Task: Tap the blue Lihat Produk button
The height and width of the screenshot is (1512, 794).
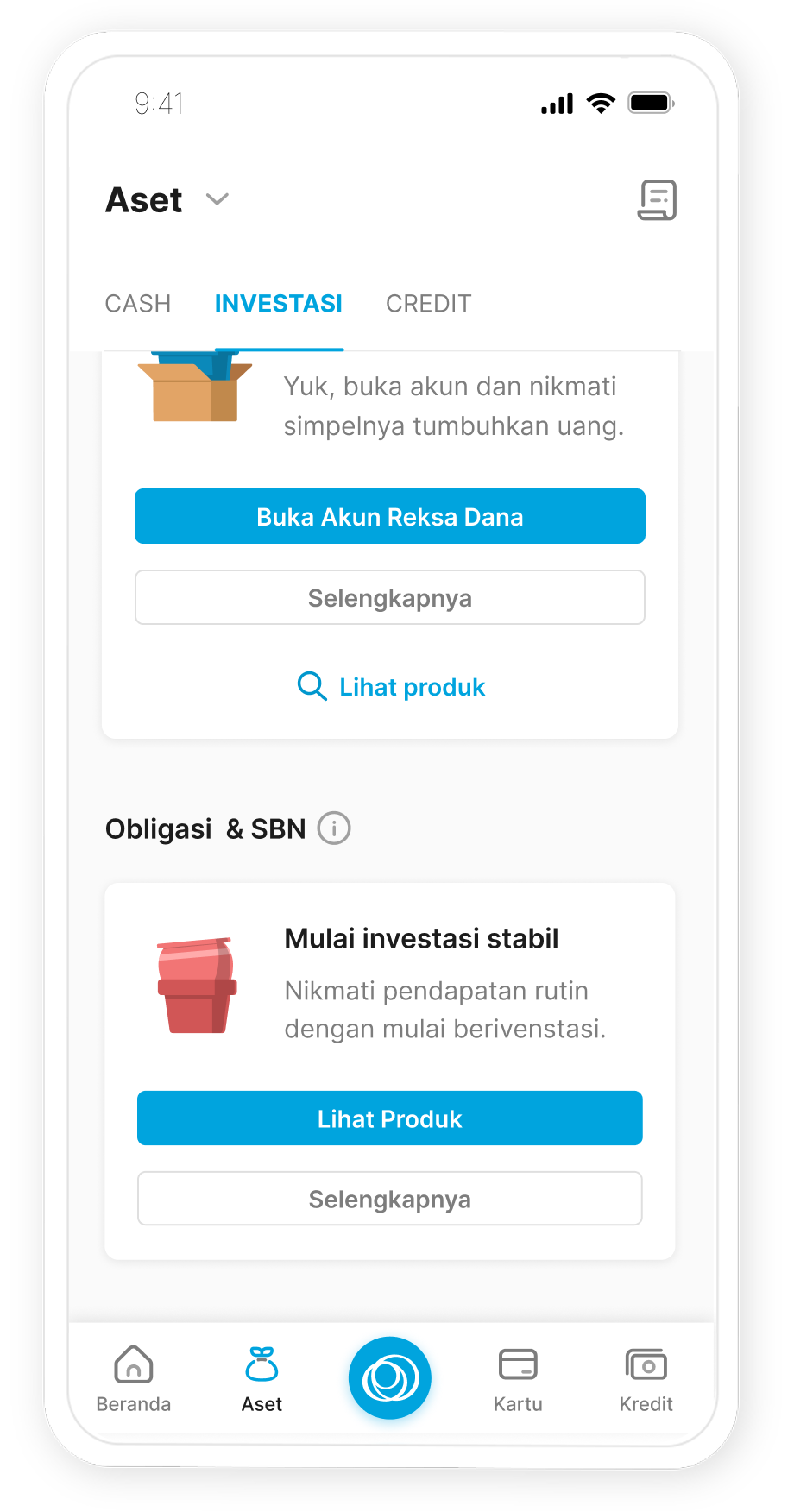Action: pos(390,1118)
